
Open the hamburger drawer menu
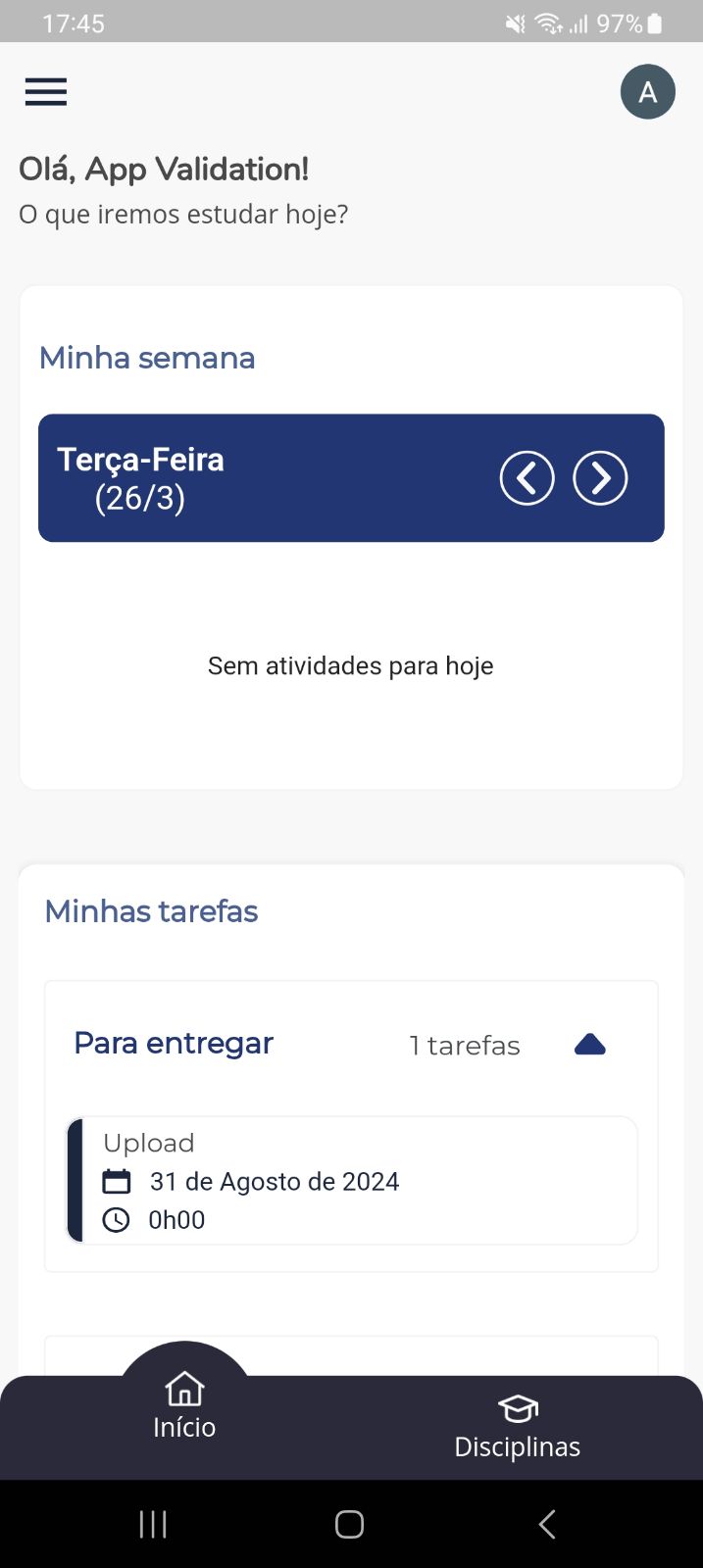(x=46, y=92)
